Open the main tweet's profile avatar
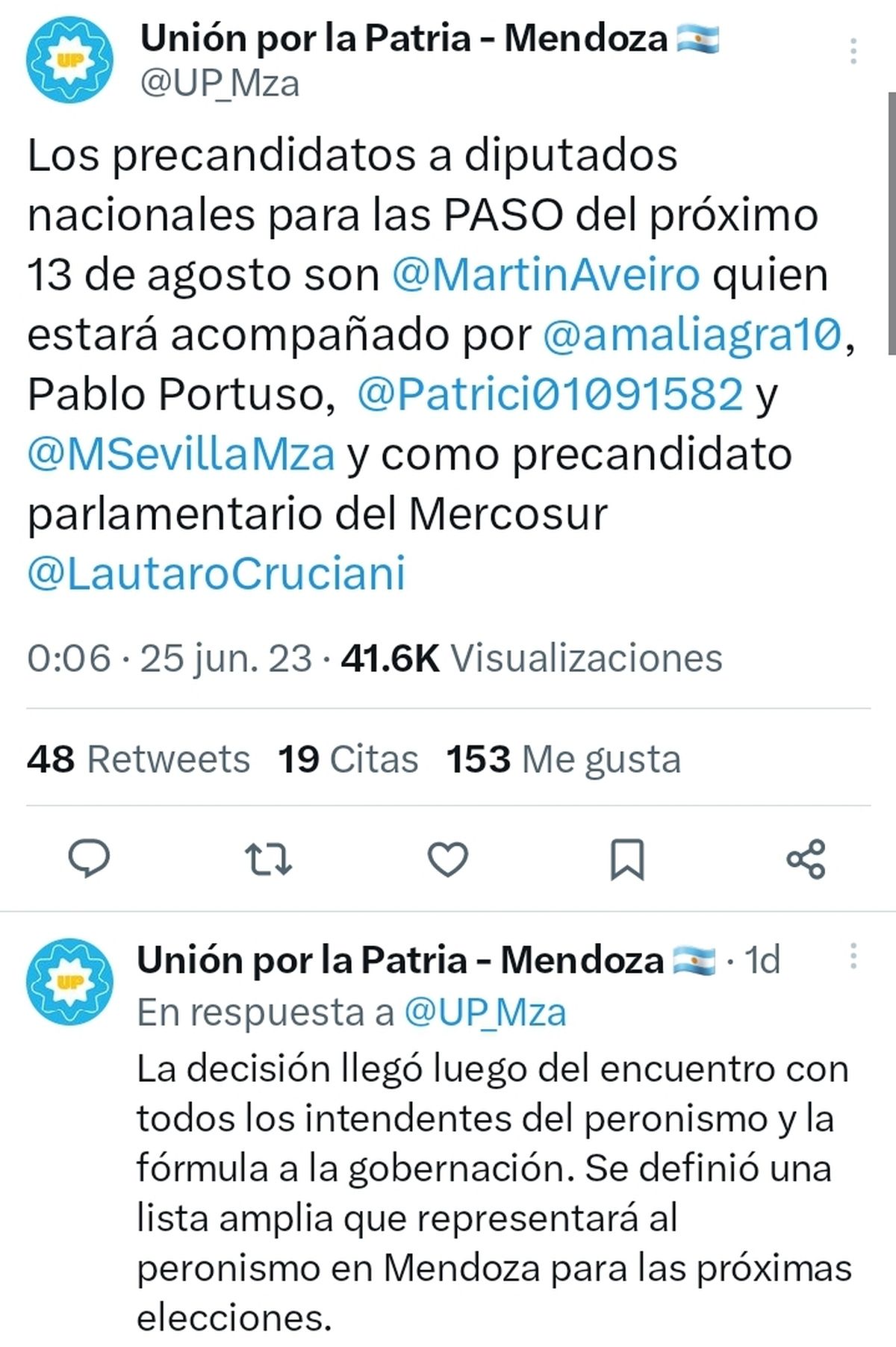Screen dimensions: 896x1347 69,60
